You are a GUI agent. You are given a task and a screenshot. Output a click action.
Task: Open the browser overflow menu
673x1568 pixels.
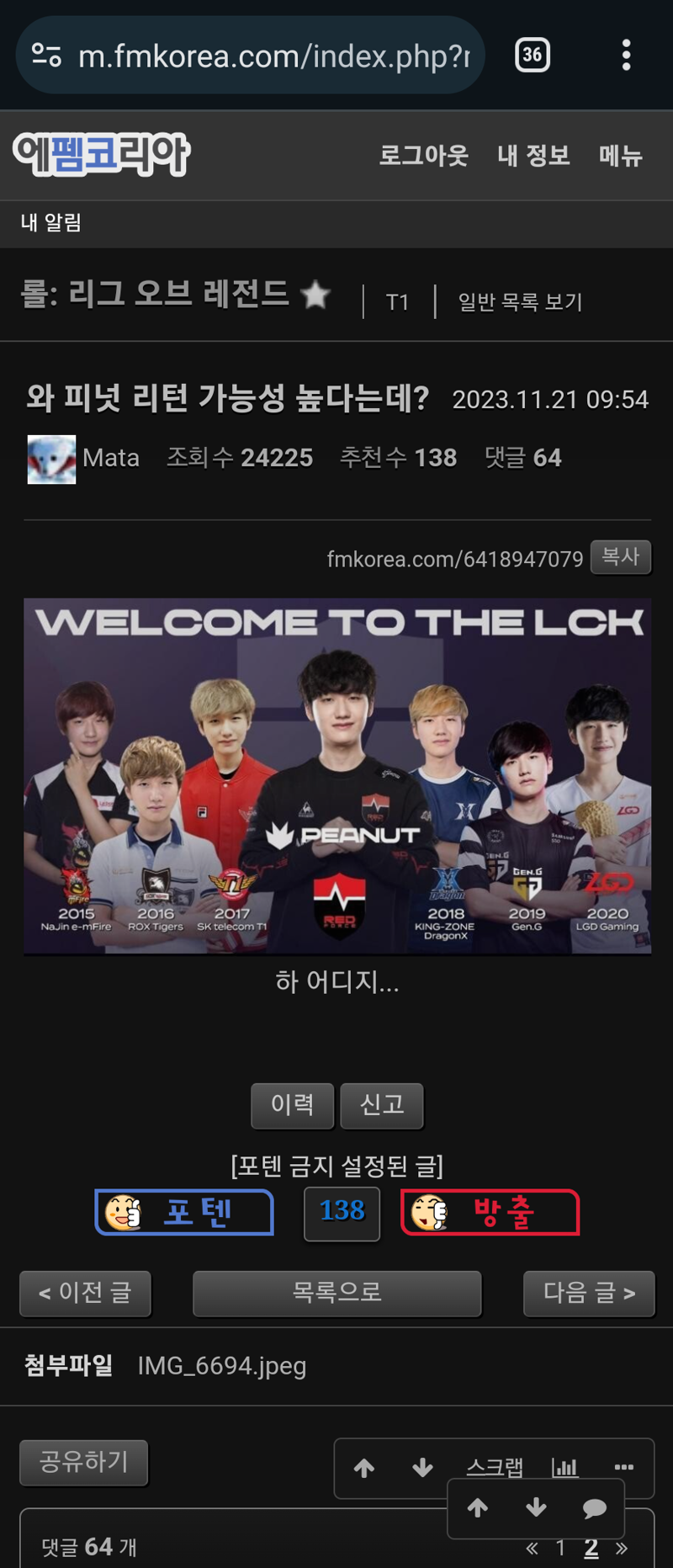tap(626, 56)
